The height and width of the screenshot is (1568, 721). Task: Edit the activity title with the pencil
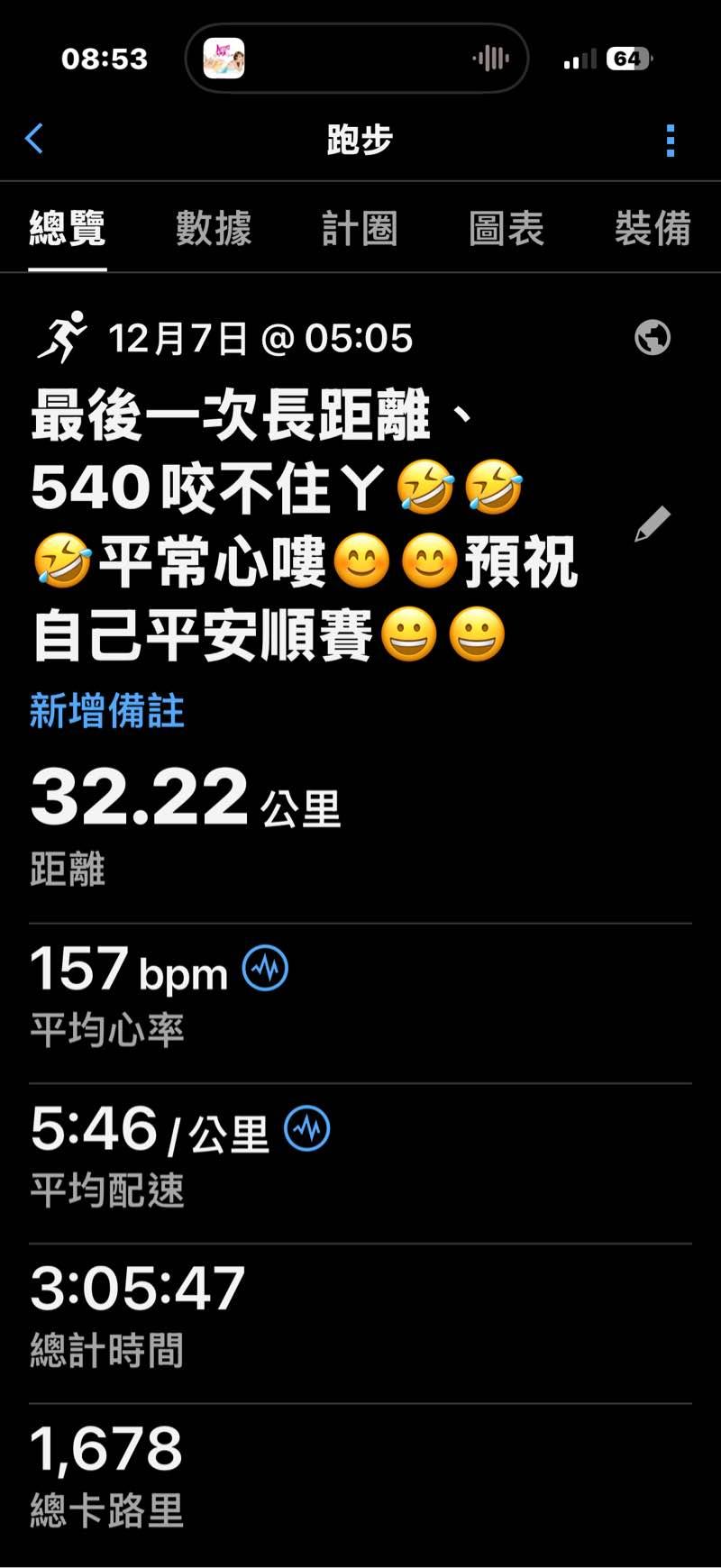[653, 524]
